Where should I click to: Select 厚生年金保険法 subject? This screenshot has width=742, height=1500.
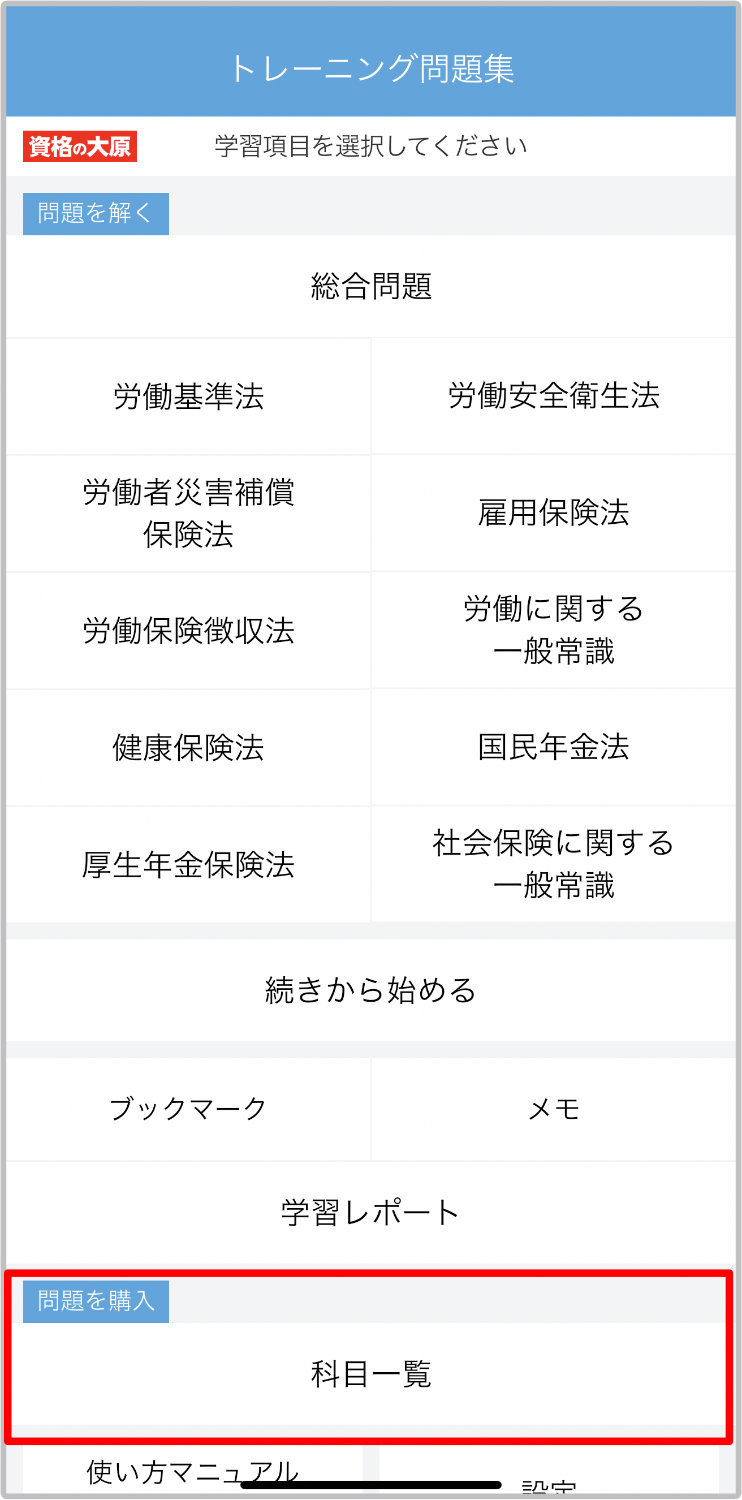[x=188, y=864]
